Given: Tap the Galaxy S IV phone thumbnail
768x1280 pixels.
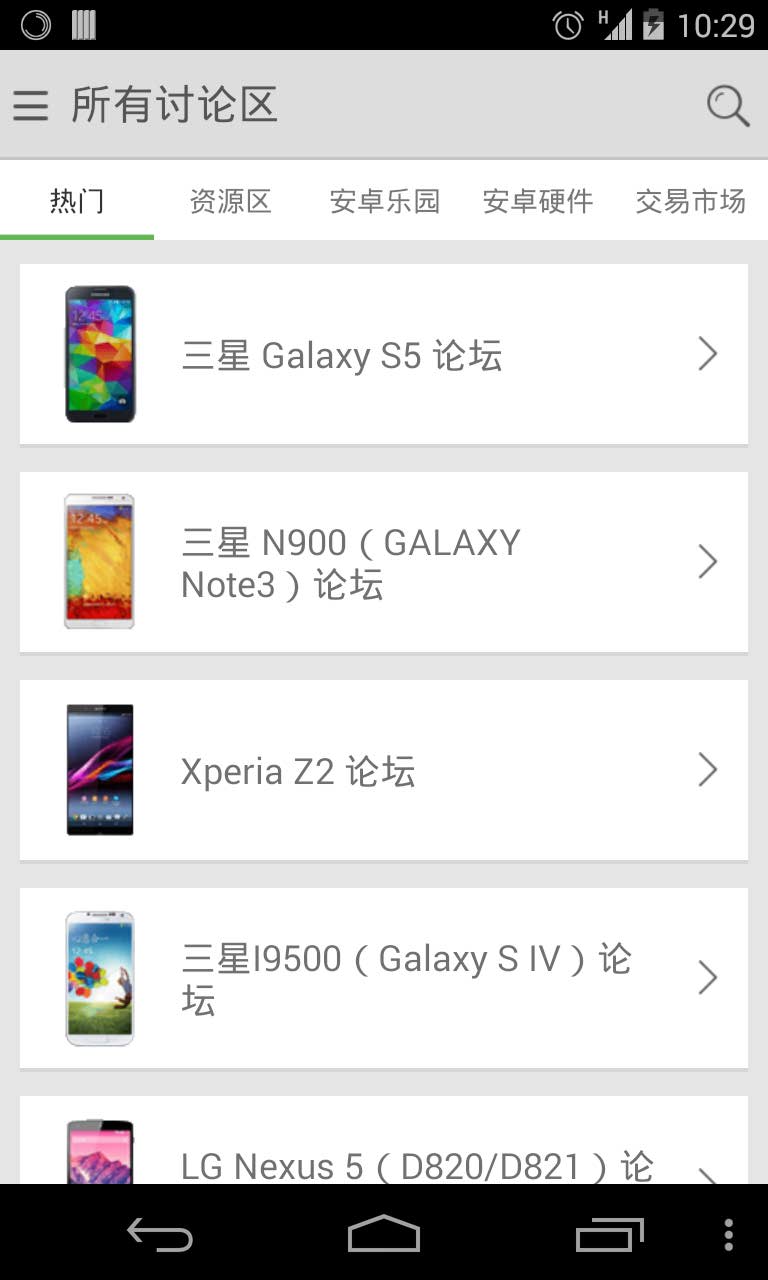Looking at the screenshot, I should click(x=100, y=978).
